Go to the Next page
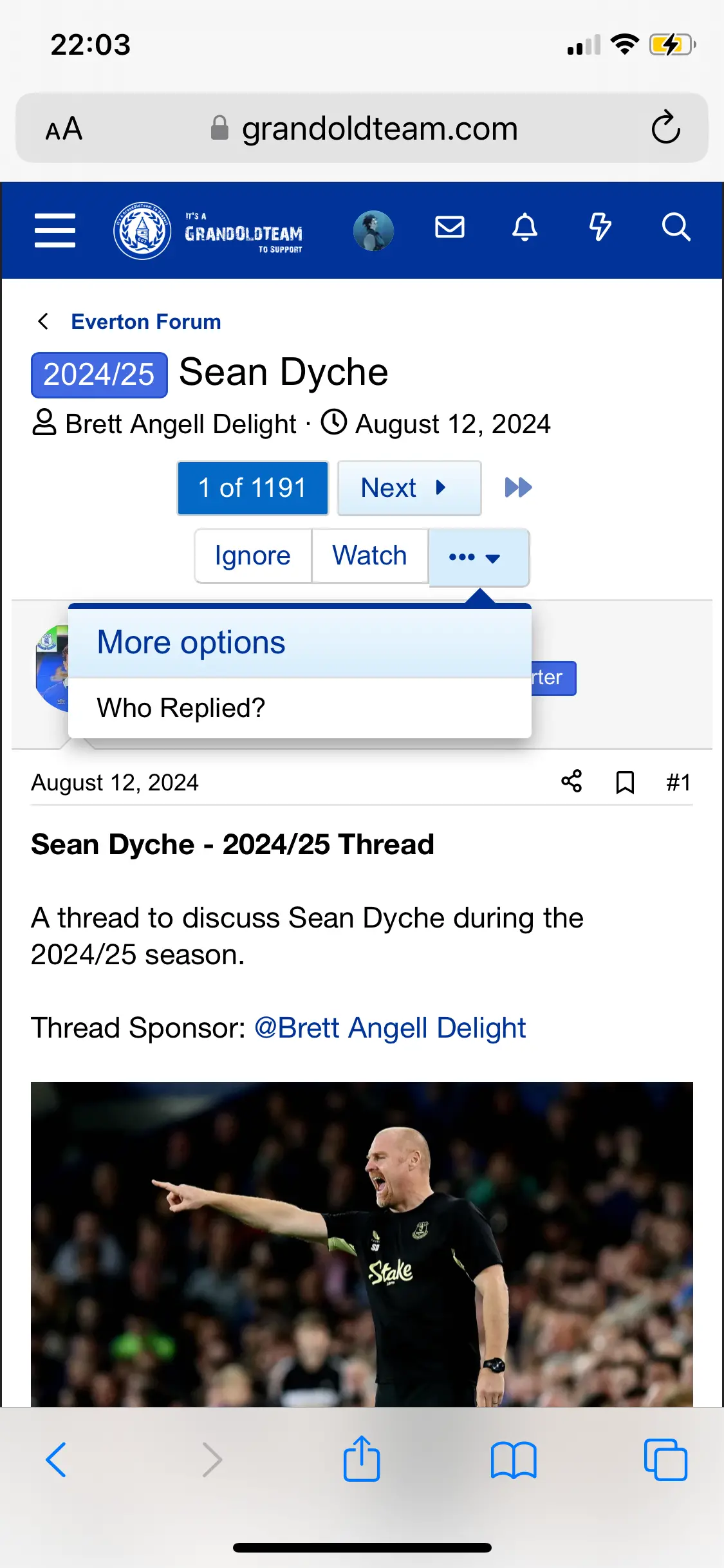 click(409, 488)
